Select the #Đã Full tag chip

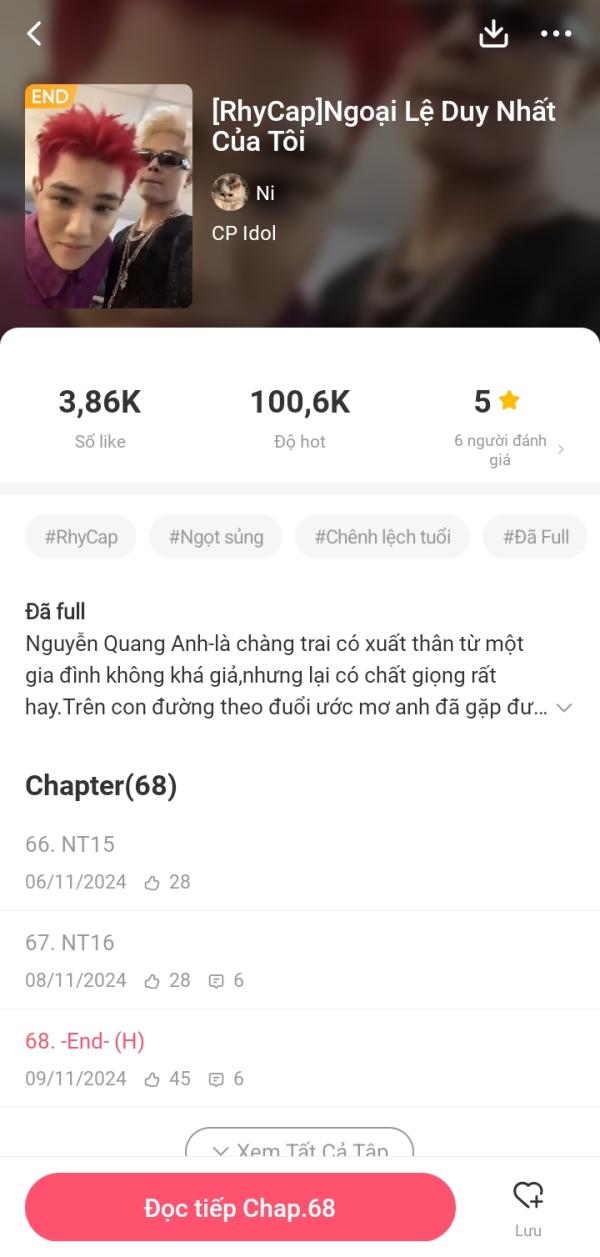tap(535, 537)
